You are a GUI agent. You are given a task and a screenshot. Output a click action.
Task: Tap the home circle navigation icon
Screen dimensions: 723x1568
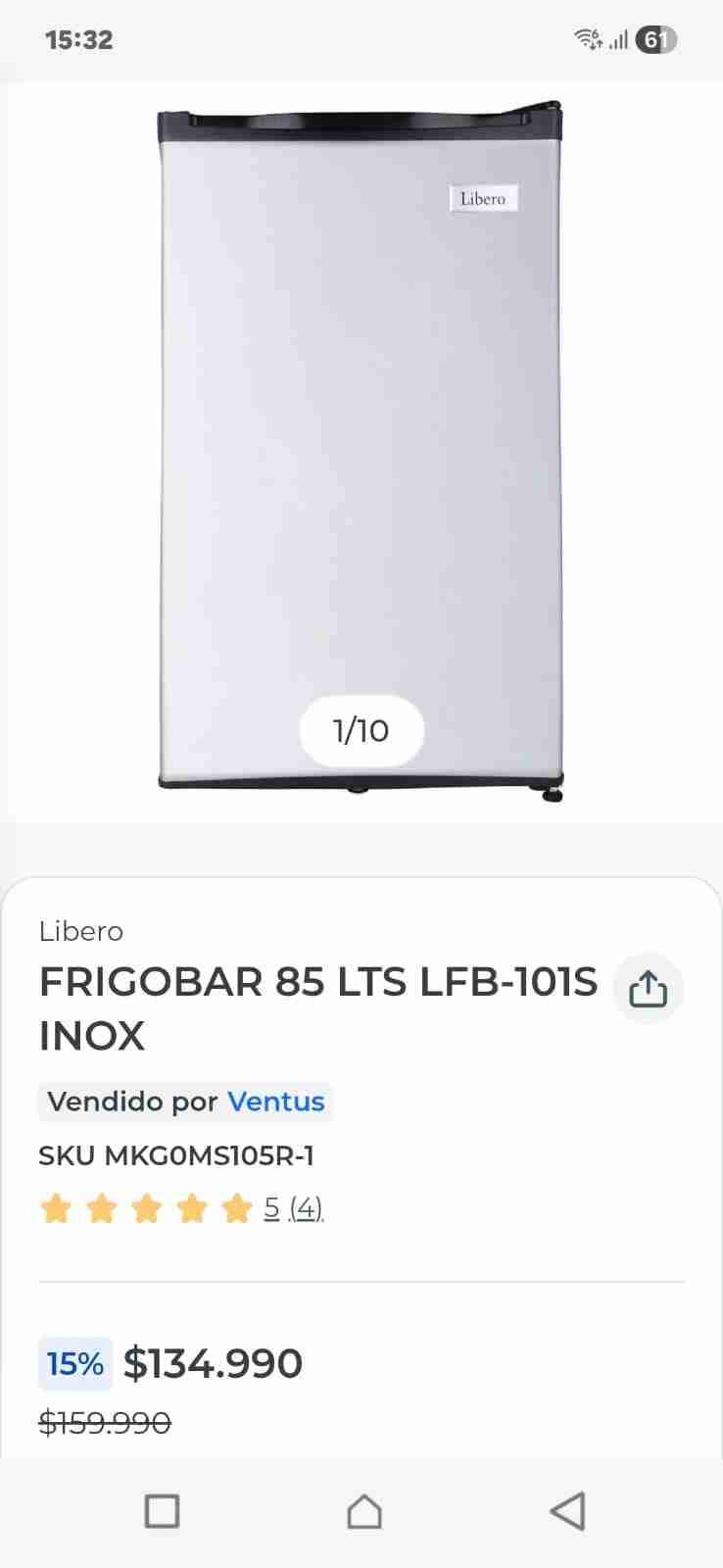(x=361, y=1511)
